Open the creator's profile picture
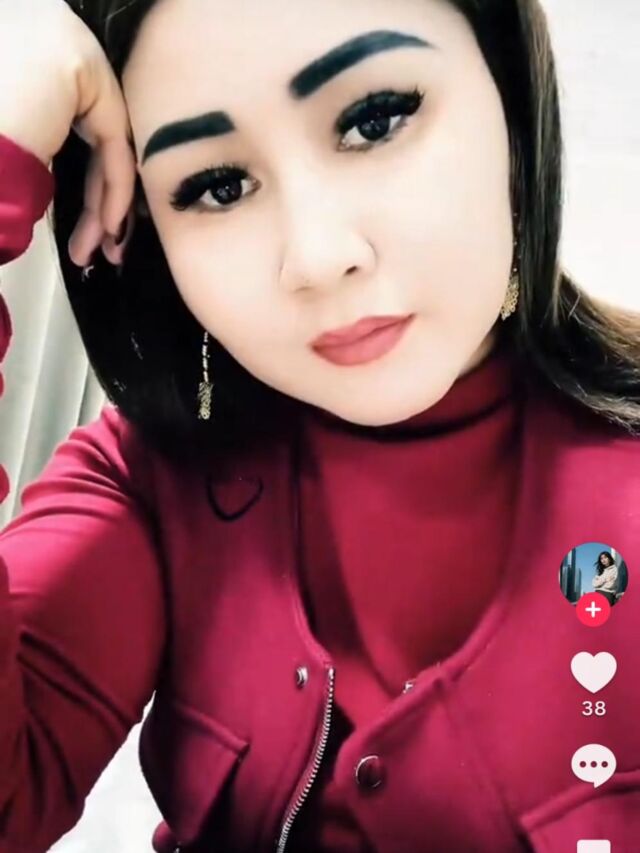 593,576
